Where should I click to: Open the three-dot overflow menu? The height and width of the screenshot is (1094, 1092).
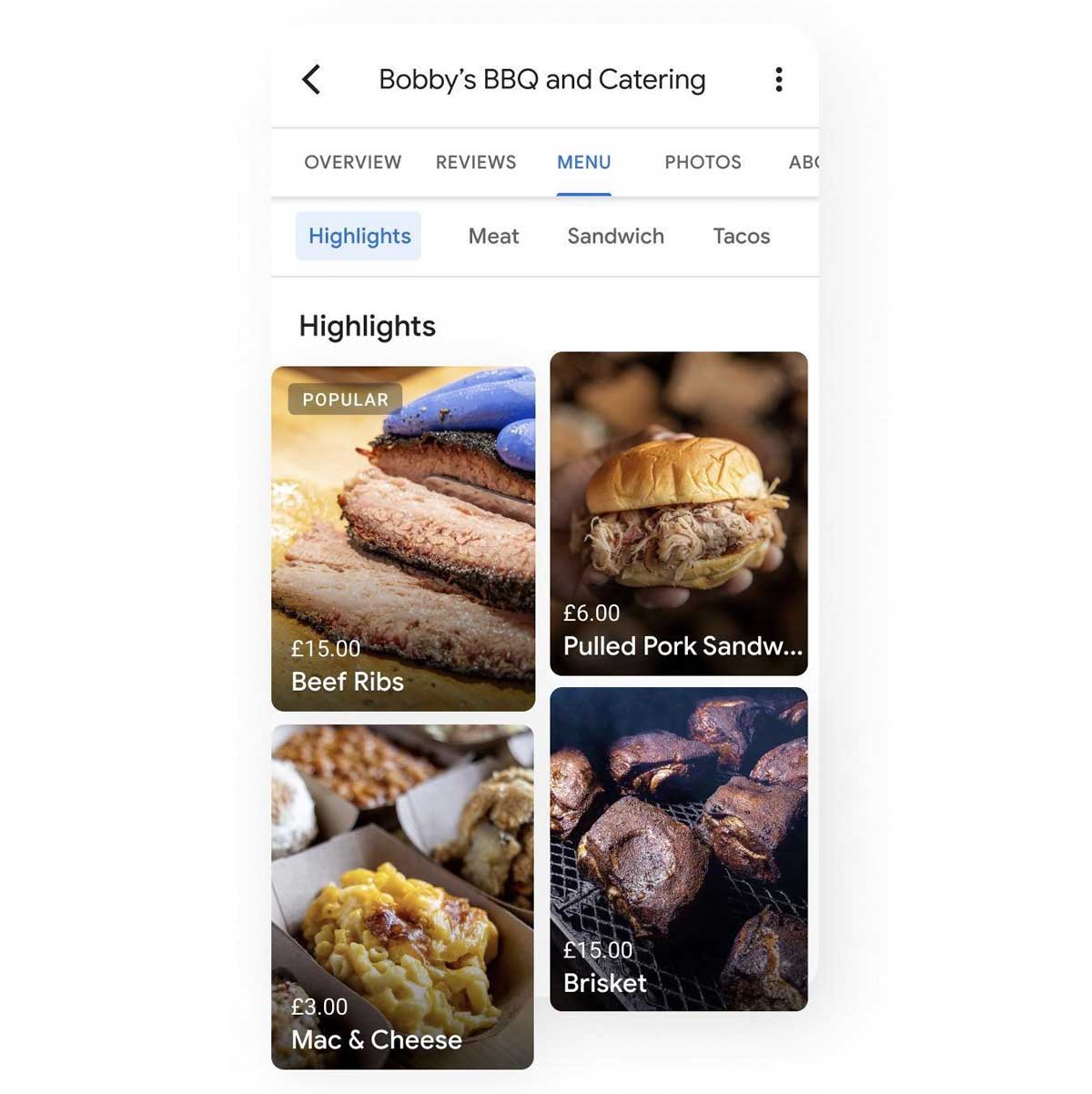(778, 80)
